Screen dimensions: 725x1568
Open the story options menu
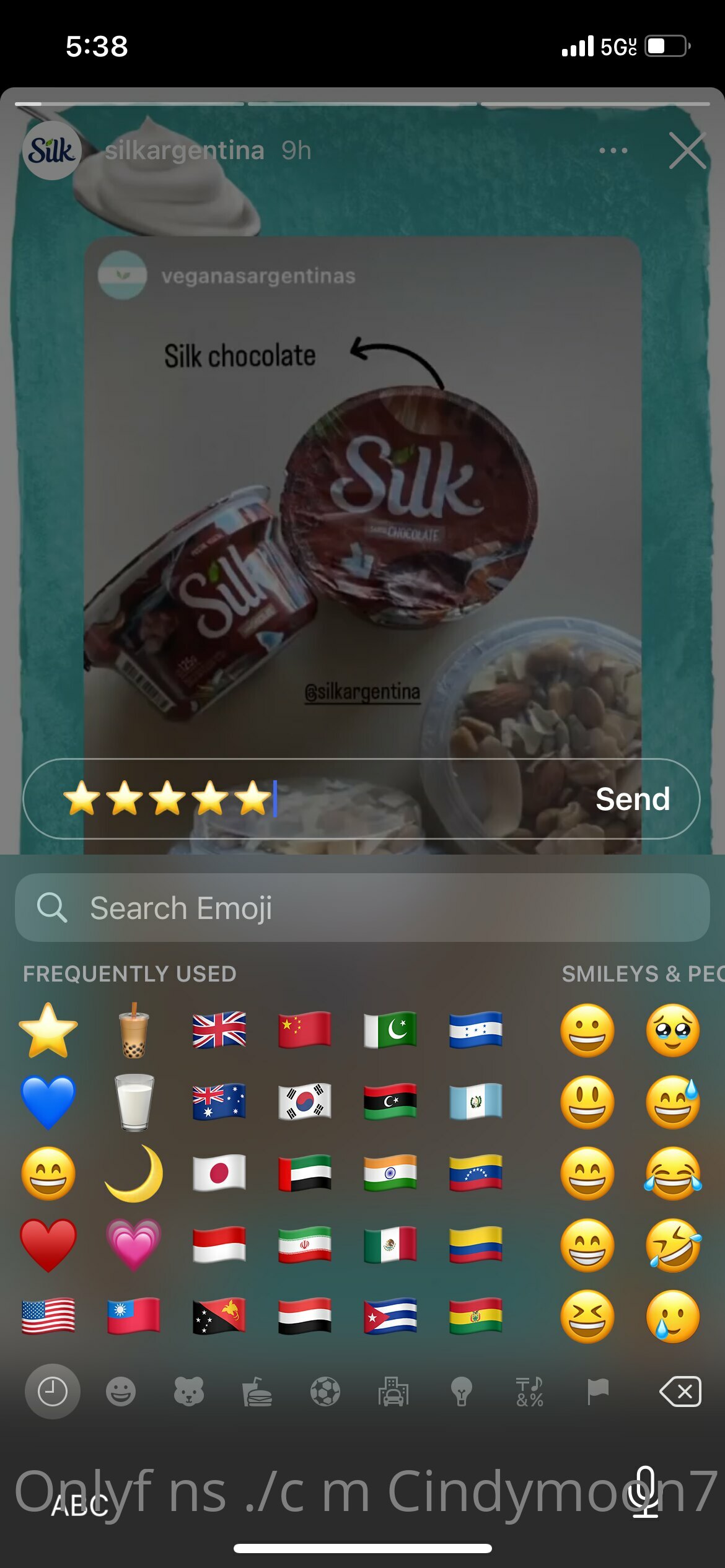pyautogui.click(x=613, y=150)
